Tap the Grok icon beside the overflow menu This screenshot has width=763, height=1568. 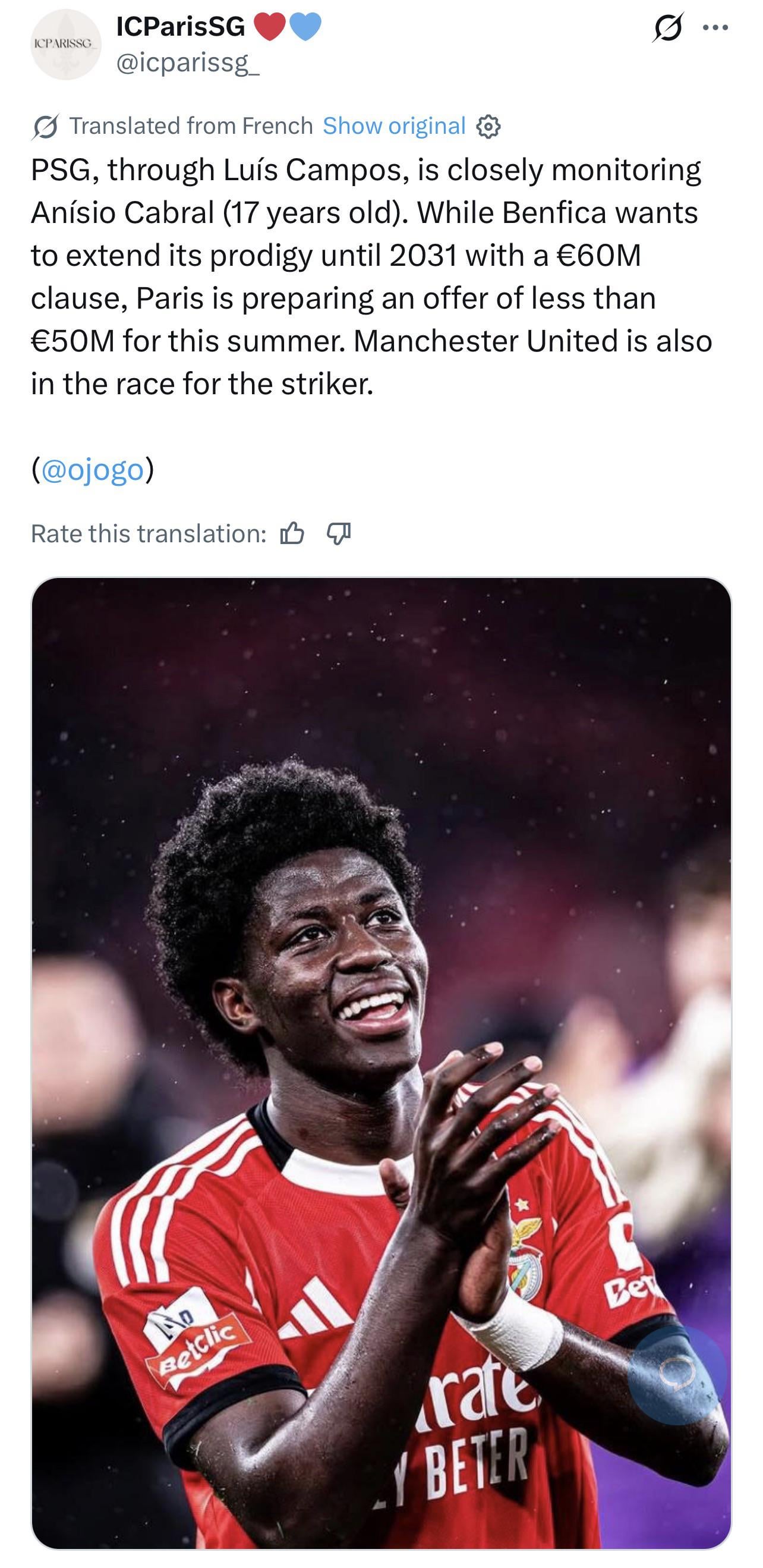pos(668,27)
